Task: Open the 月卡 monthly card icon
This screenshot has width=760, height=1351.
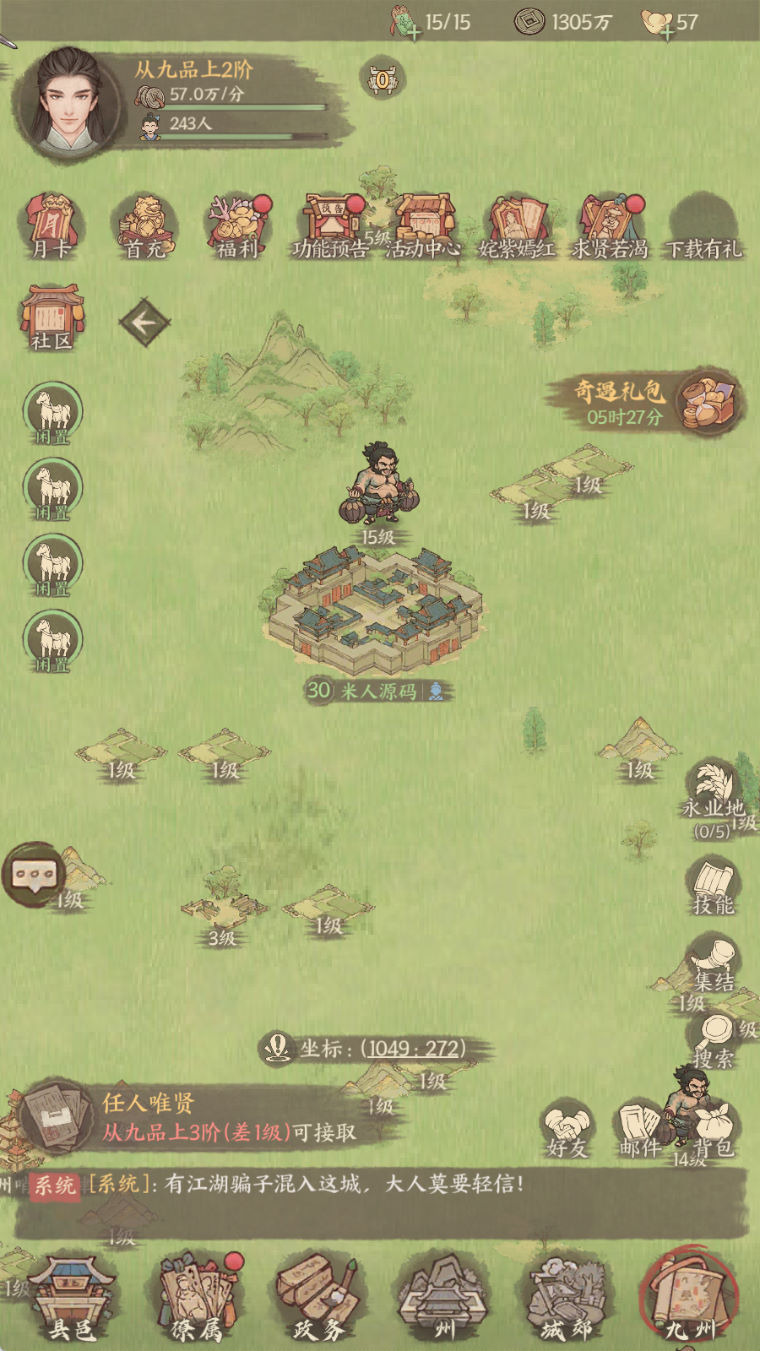Action: (52, 224)
